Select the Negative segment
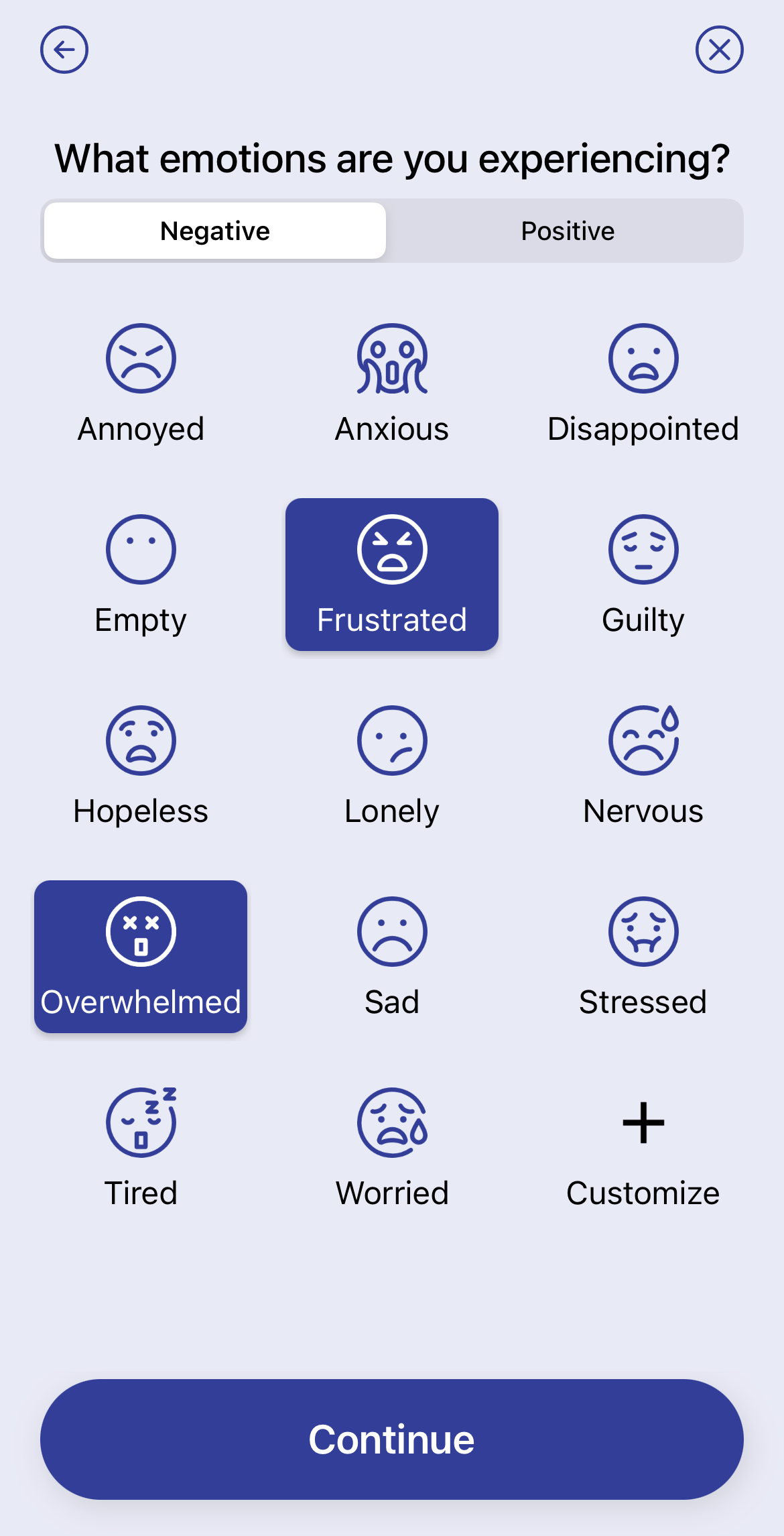 (215, 231)
